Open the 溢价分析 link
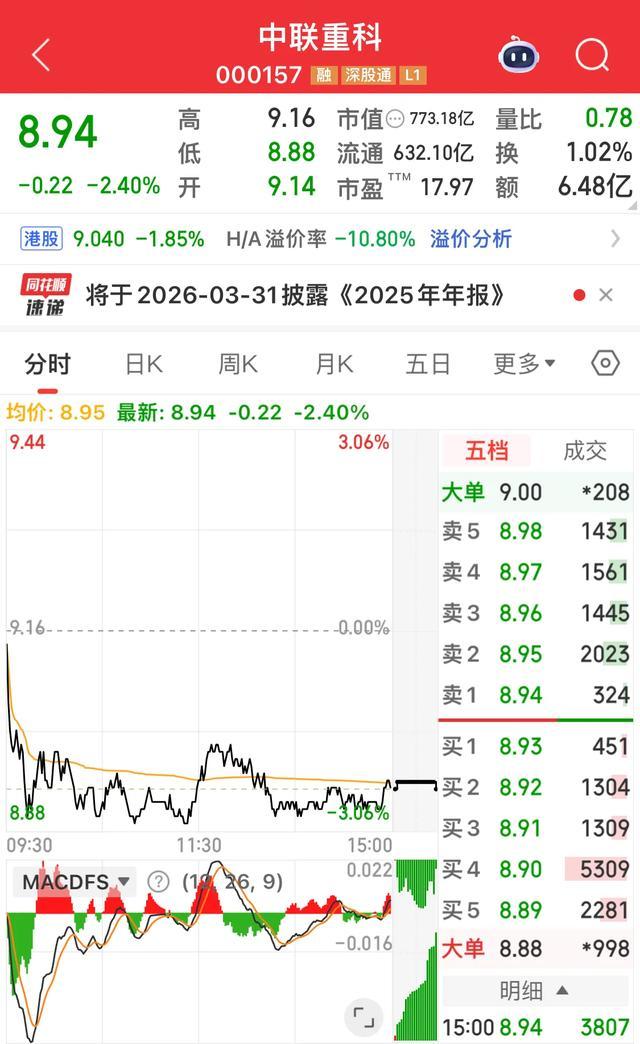Screen dimensions: 640x1044 (x=470, y=238)
